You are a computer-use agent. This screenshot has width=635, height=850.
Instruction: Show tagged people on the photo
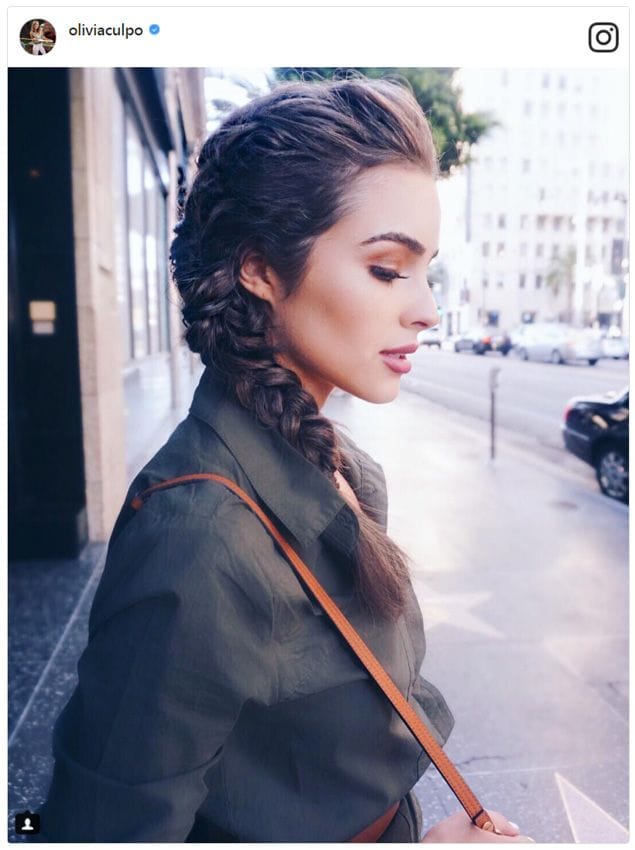pos(27,823)
